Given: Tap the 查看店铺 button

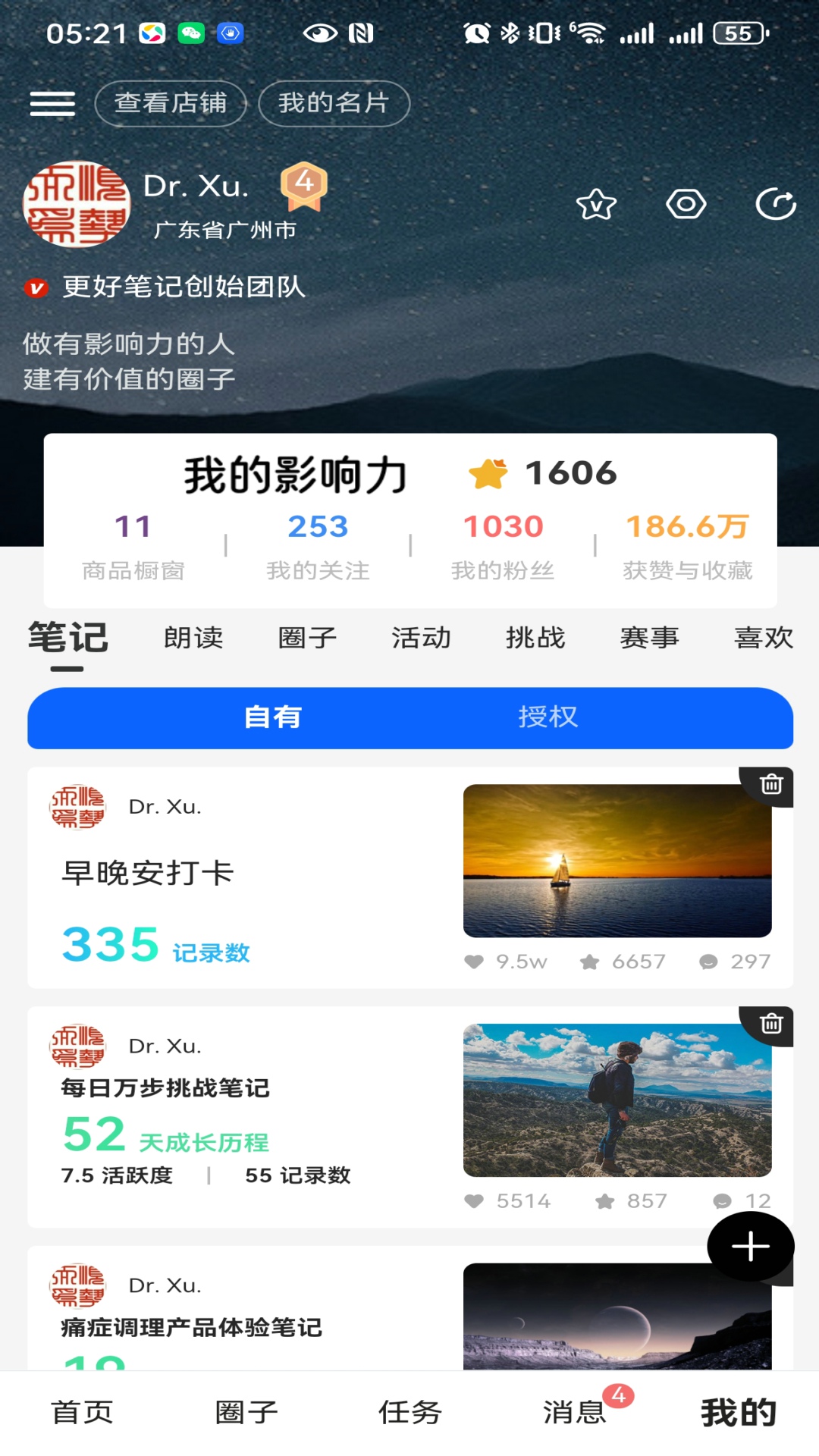Looking at the screenshot, I should tap(171, 103).
